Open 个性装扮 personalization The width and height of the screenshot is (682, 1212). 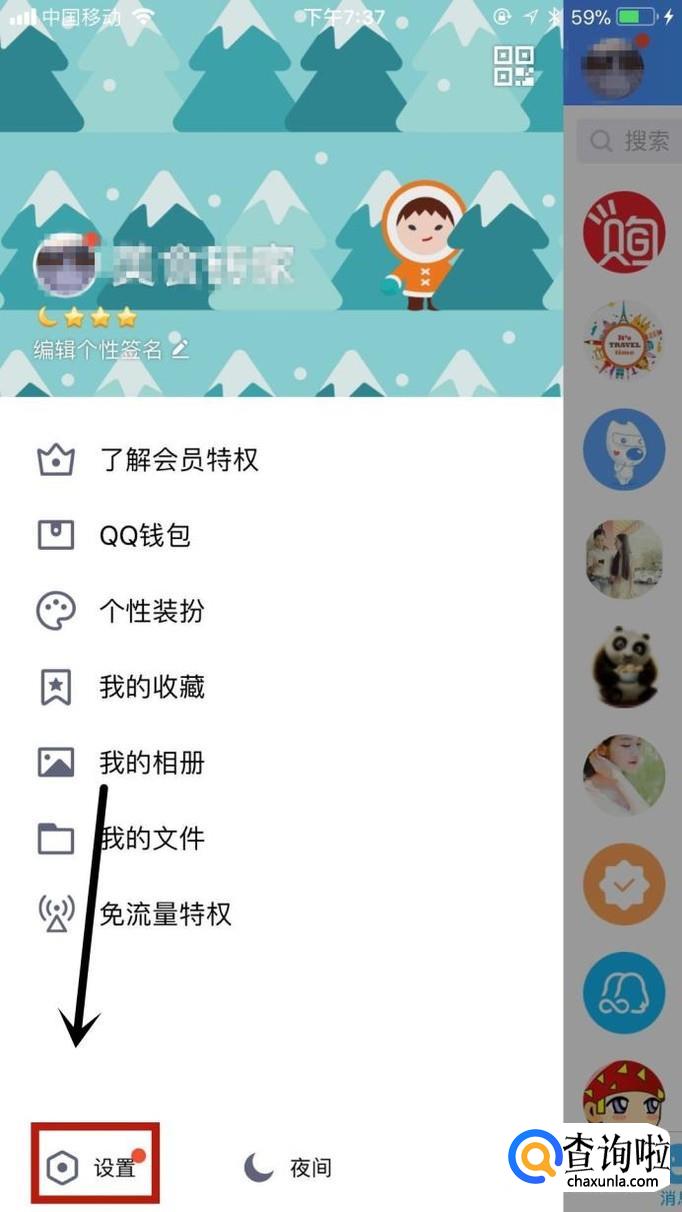pyautogui.click(x=151, y=611)
